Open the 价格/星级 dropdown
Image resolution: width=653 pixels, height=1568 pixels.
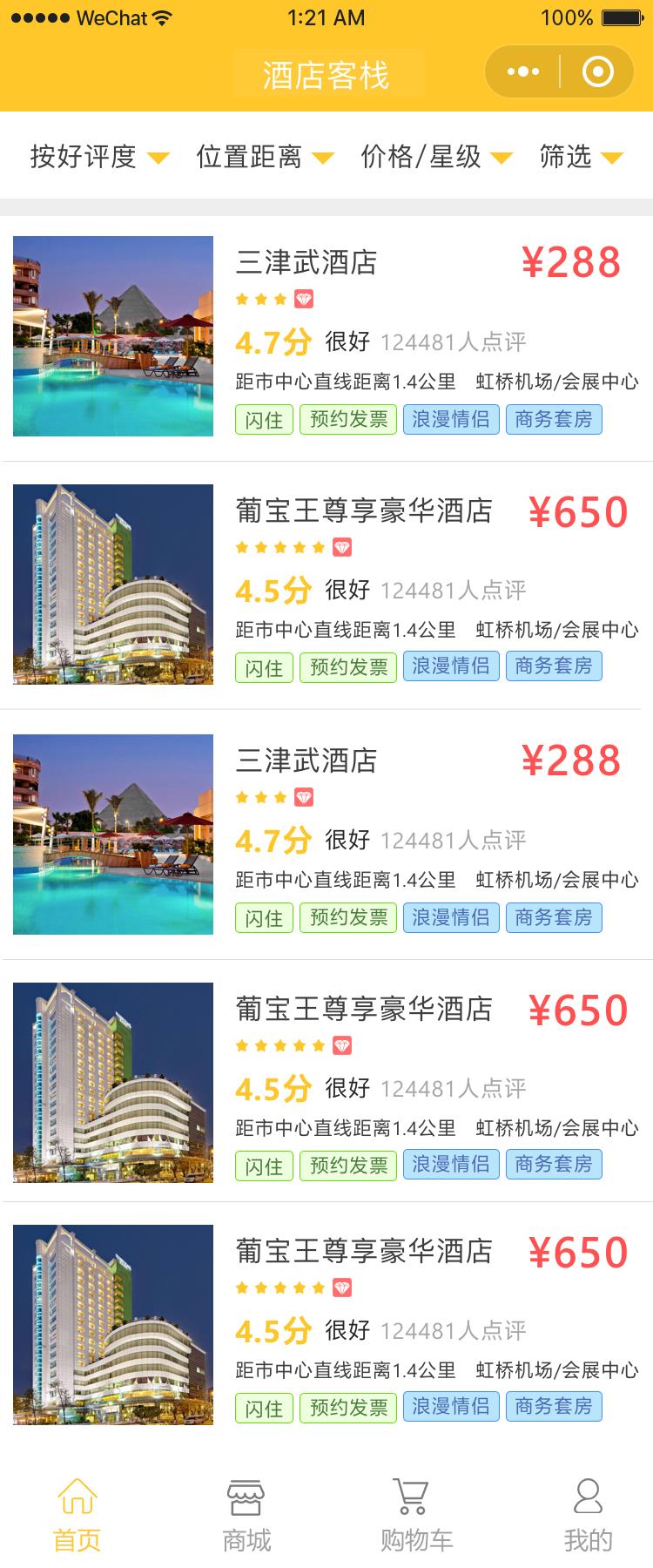(x=436, y=157)
